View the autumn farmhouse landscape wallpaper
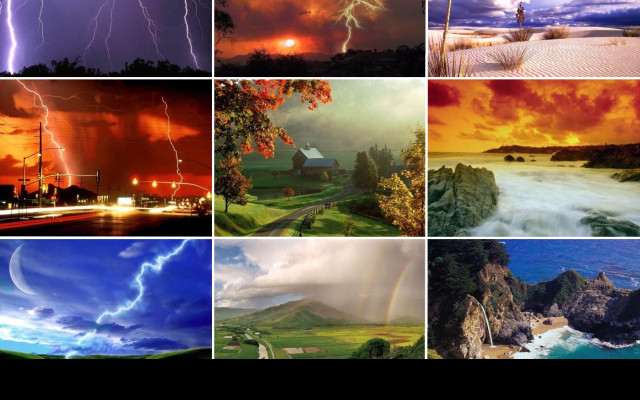Screen dimensions: 640x400 (x=319, y=158)
